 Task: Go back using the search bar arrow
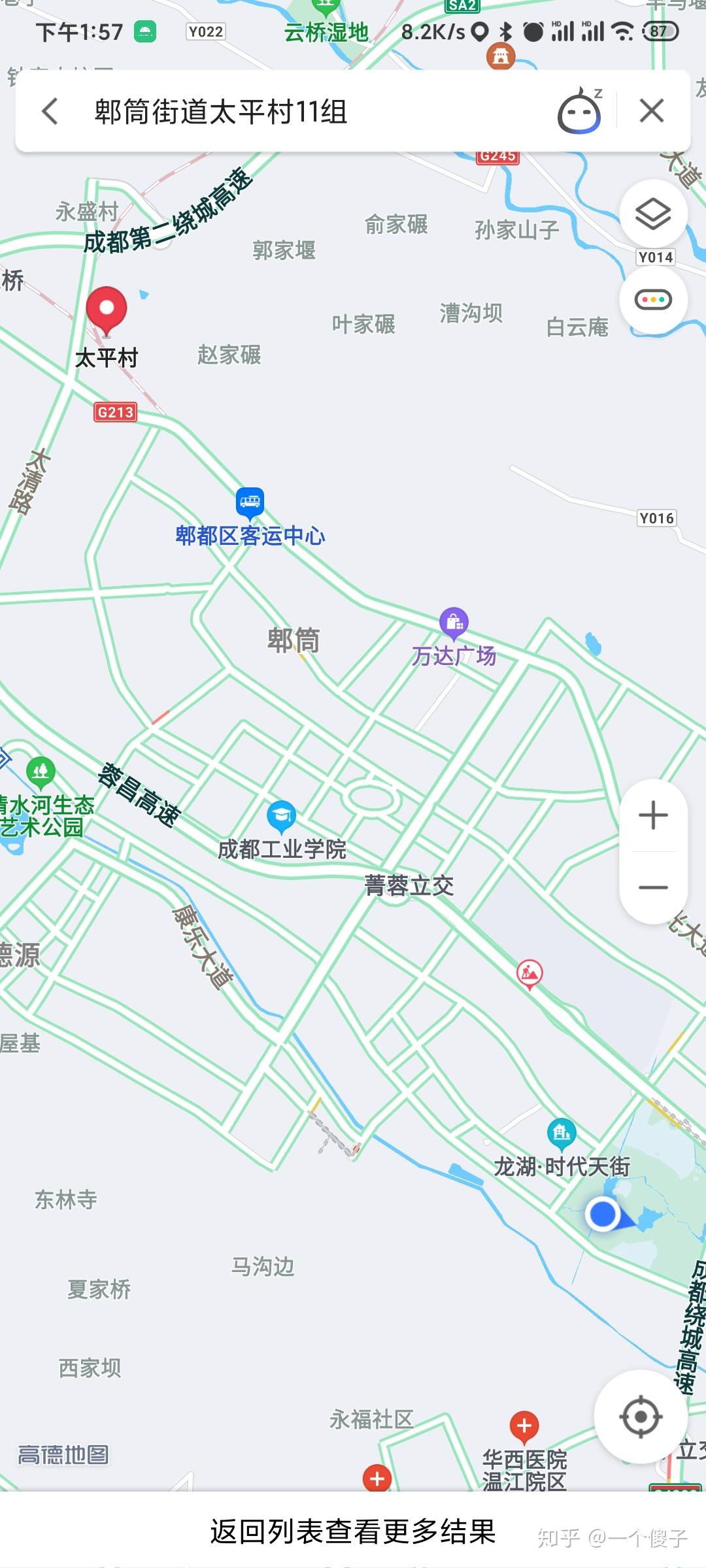point(50,111)
